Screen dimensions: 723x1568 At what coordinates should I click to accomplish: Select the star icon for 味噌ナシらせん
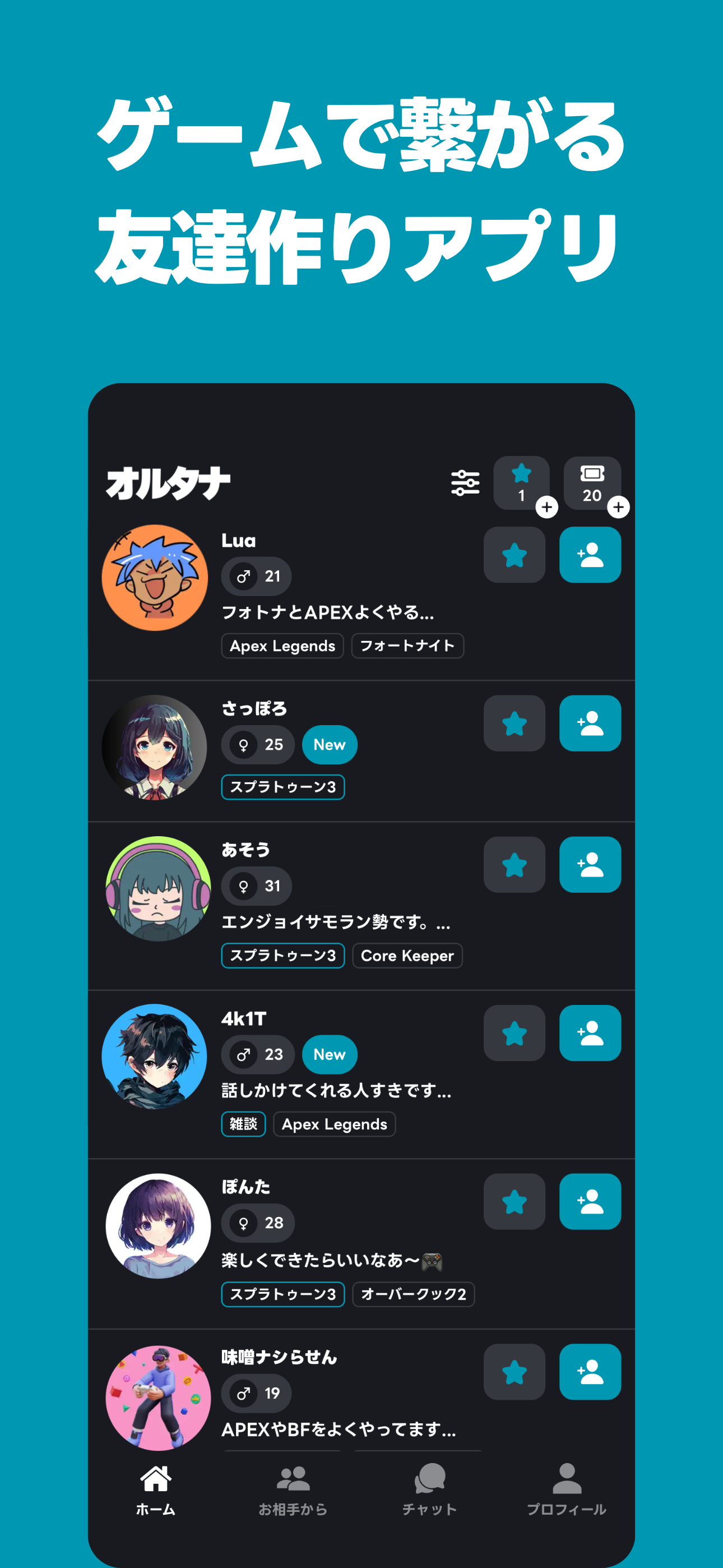pyautogui.click(x=515, y=1371)
